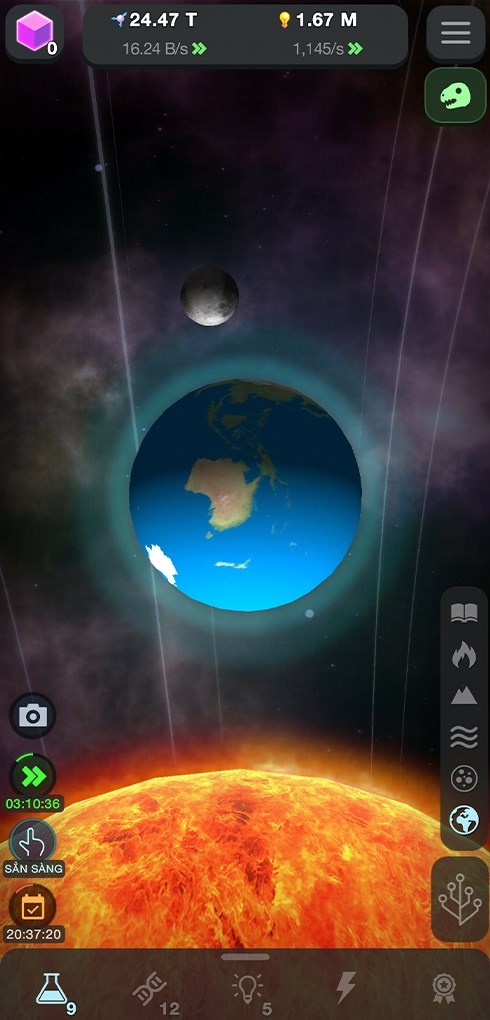The width and height of the screenshot is (490, 1020).
Task: Open the daily calendar reward with 20:37:20
Action: click(33, 906)
